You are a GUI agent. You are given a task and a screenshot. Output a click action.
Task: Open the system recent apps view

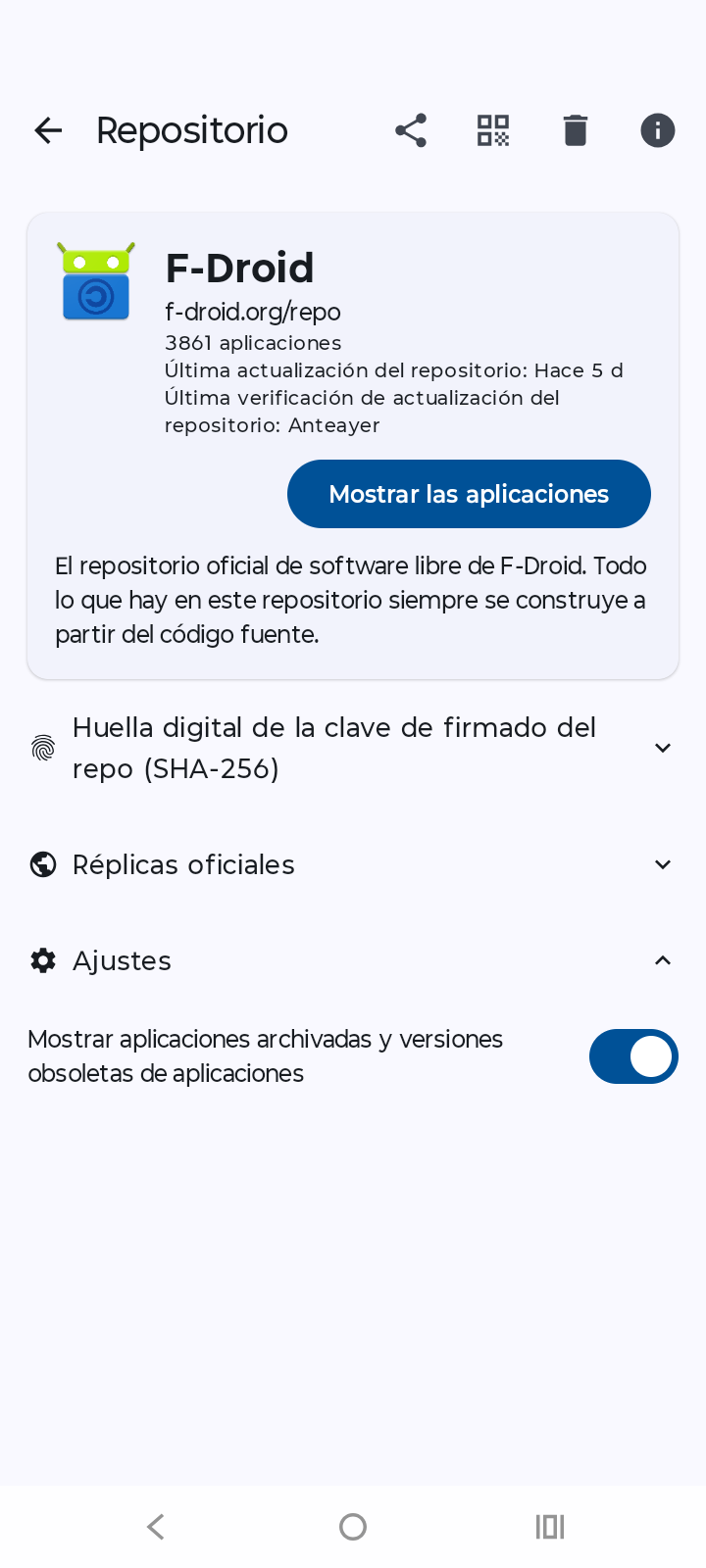(549, 1527)
